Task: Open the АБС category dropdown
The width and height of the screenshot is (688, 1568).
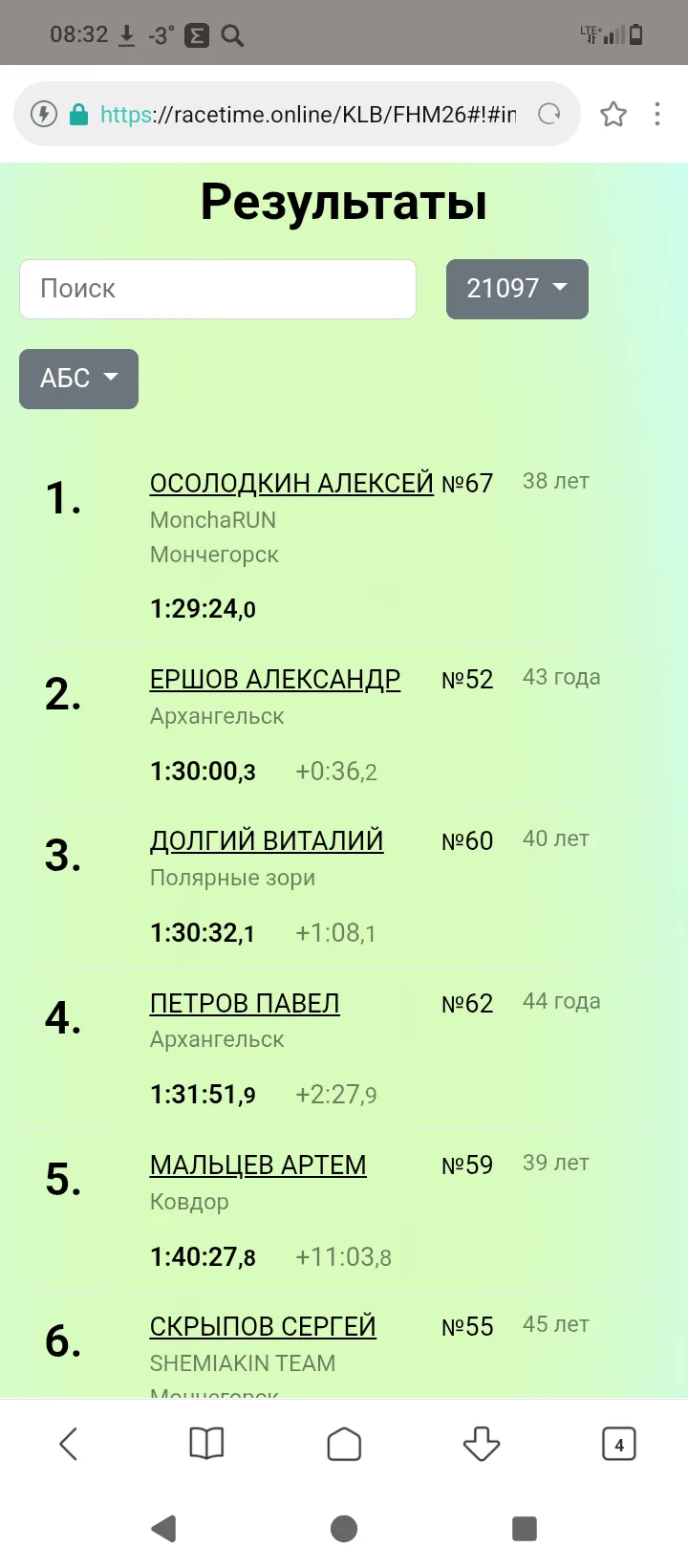Action: [78, 379]
